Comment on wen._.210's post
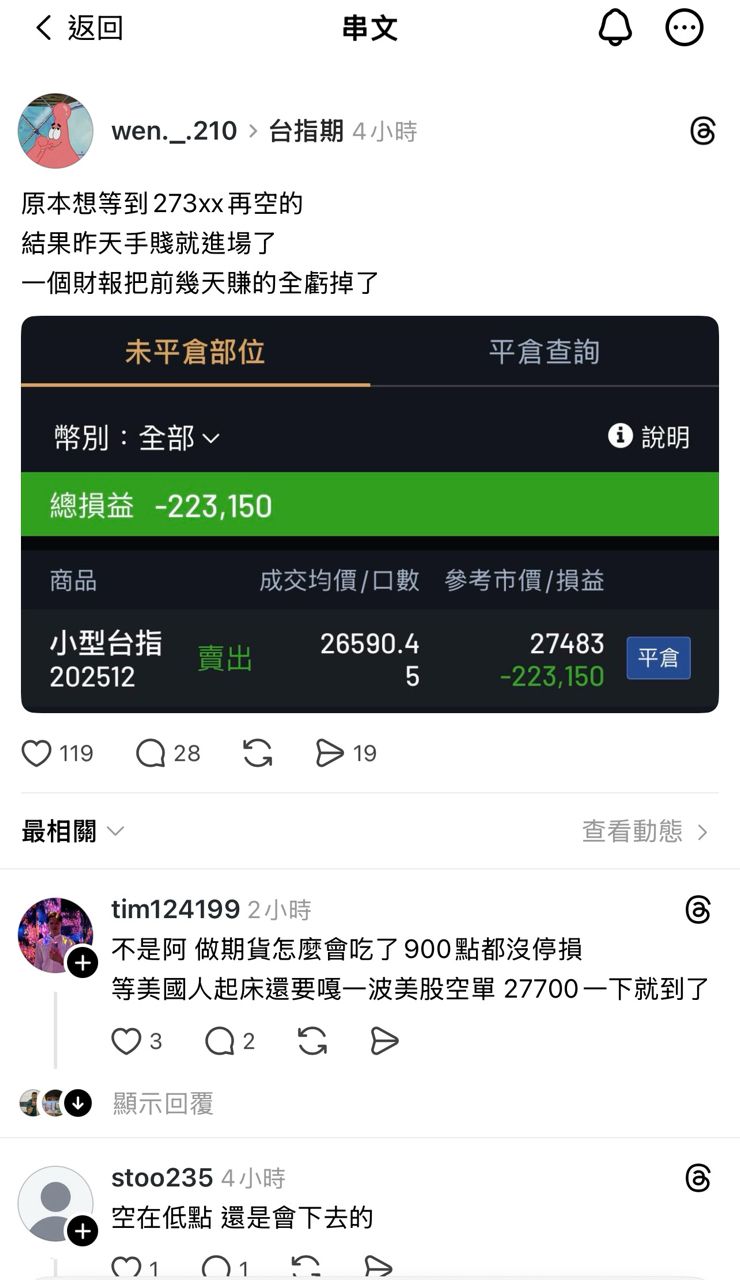 [x=151, y=753]
